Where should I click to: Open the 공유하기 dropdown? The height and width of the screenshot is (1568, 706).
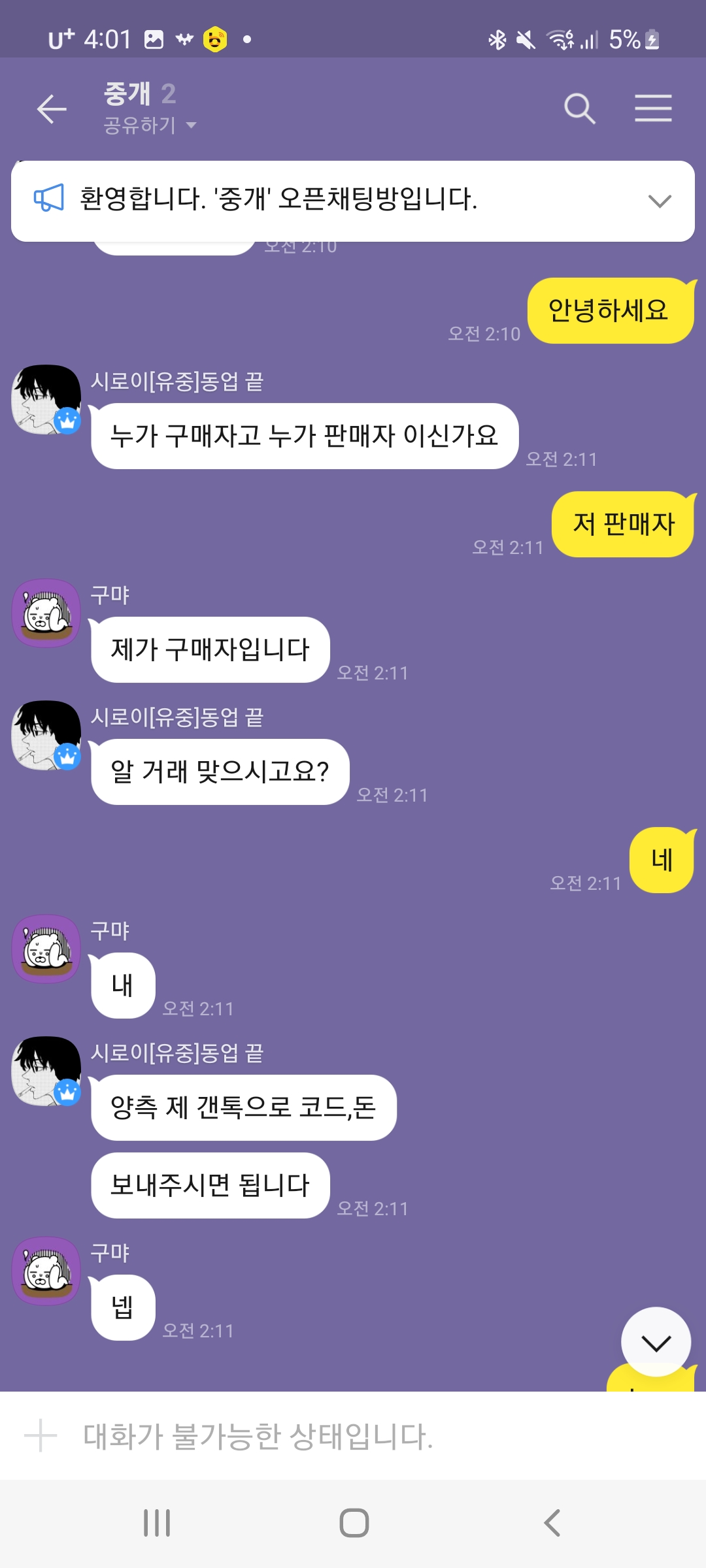click(x=150, y=125)
